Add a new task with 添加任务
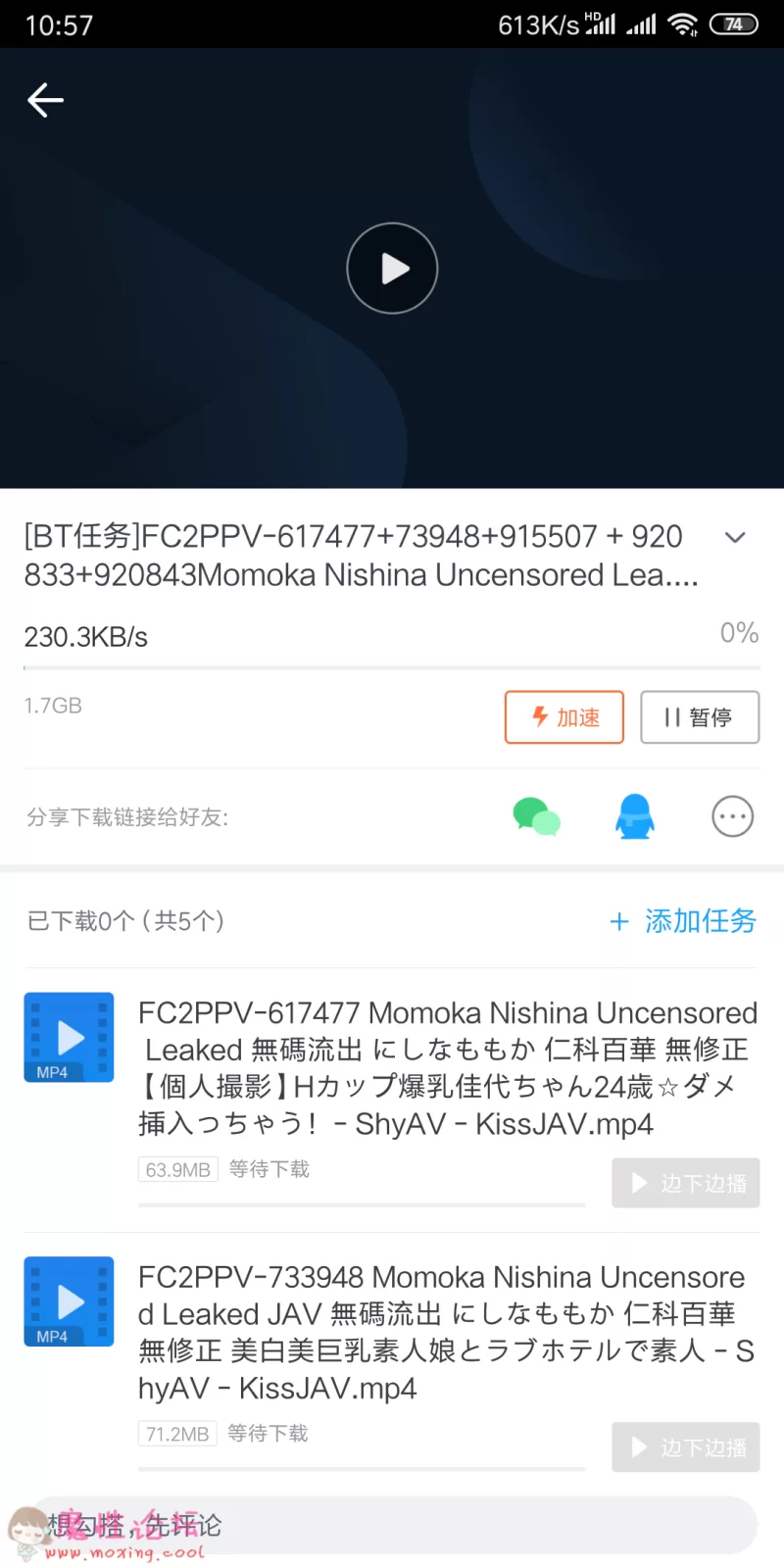Image resolution: width=784 pixels, height=1568 pixels. click(x=683, y=921)
